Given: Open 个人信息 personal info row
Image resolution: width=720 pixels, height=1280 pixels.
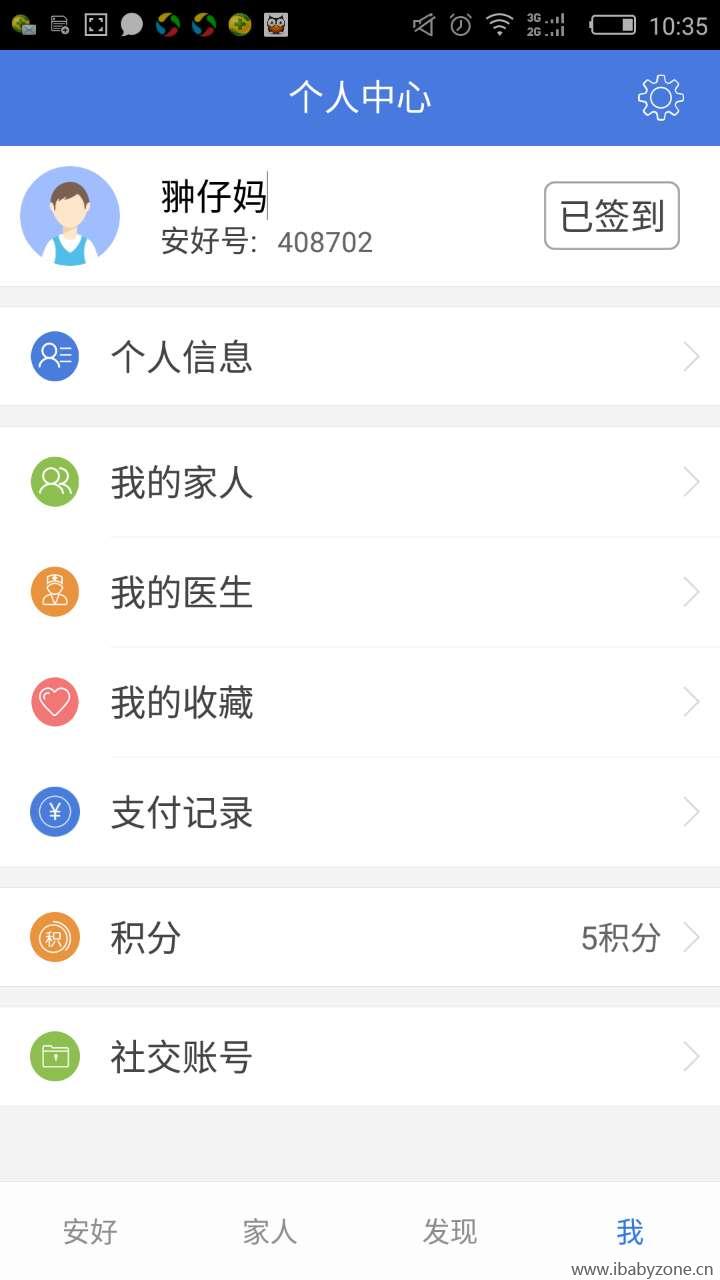Looking at the screenshot, I should [360, 356].
